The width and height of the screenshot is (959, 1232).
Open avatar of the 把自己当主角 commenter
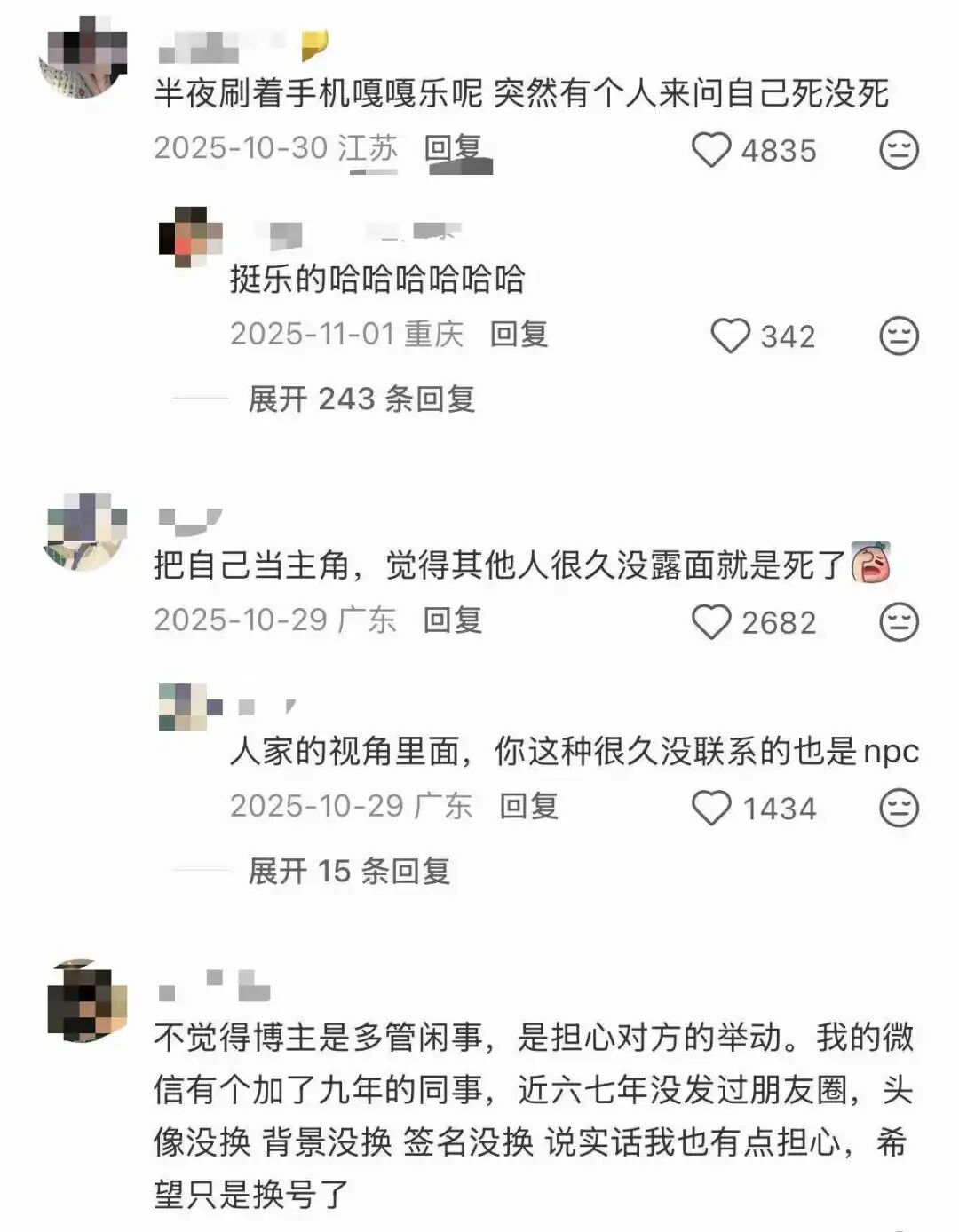point(84,531)
